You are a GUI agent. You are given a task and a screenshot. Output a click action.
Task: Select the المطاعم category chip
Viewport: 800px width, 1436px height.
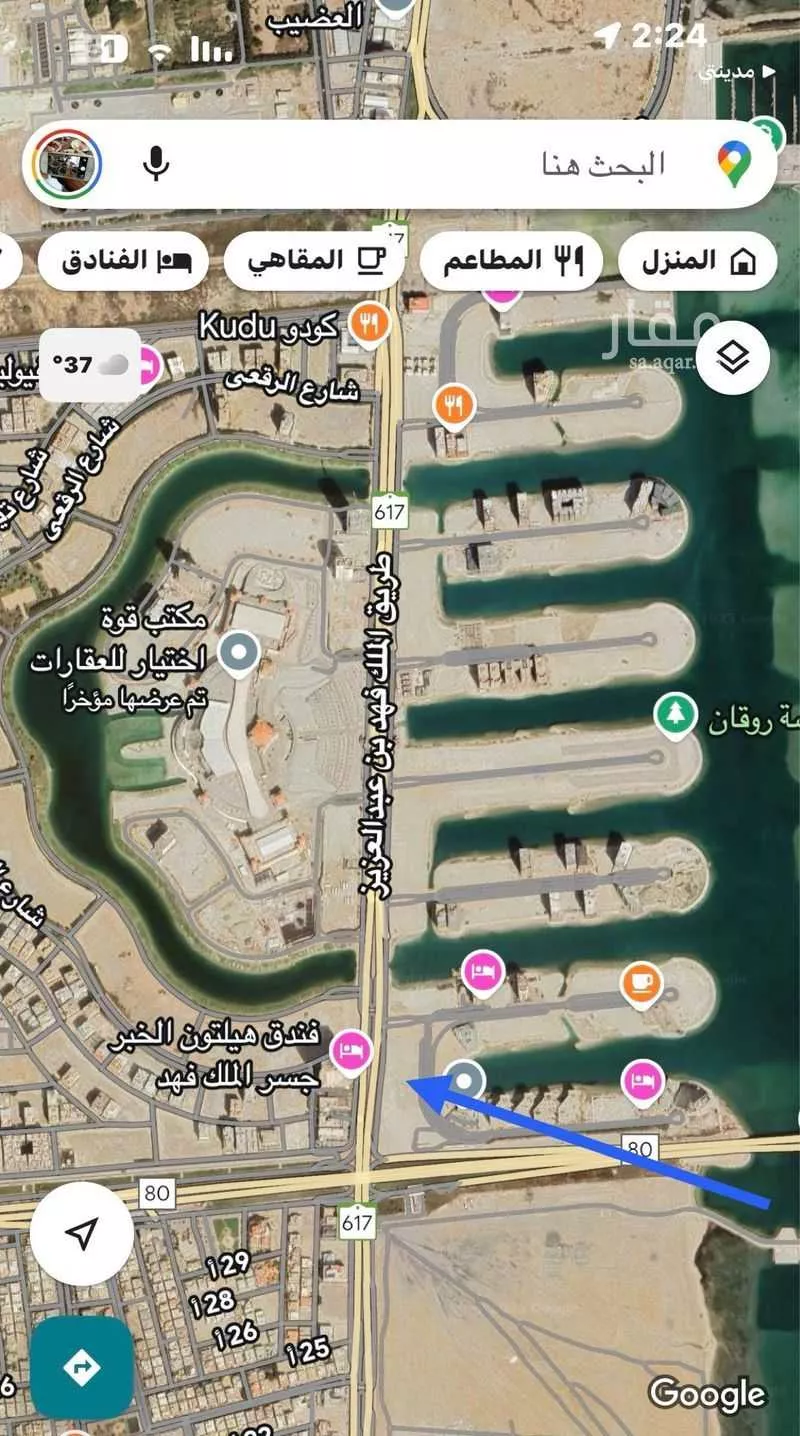[x=515, y=260]
